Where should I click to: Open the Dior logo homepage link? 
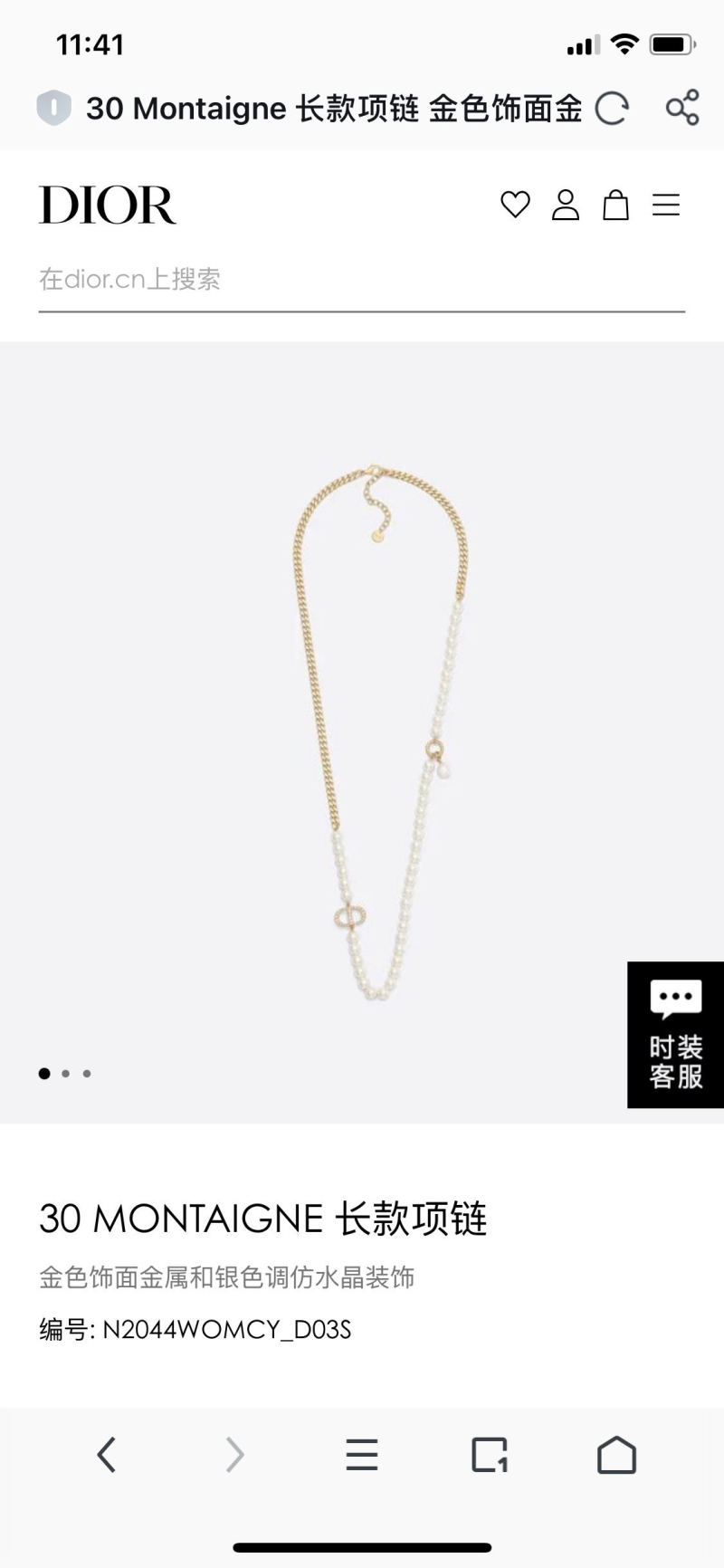108,205
